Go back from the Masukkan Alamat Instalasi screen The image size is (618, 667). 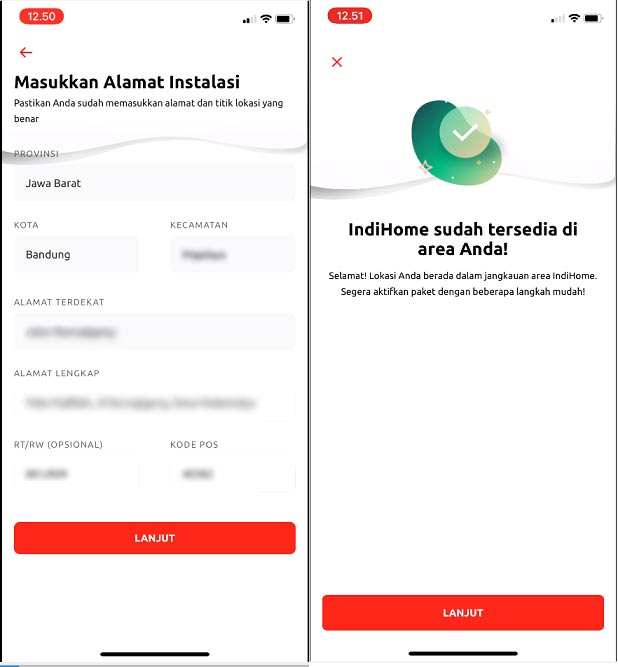pyautogui.click(x=26, y=53)
